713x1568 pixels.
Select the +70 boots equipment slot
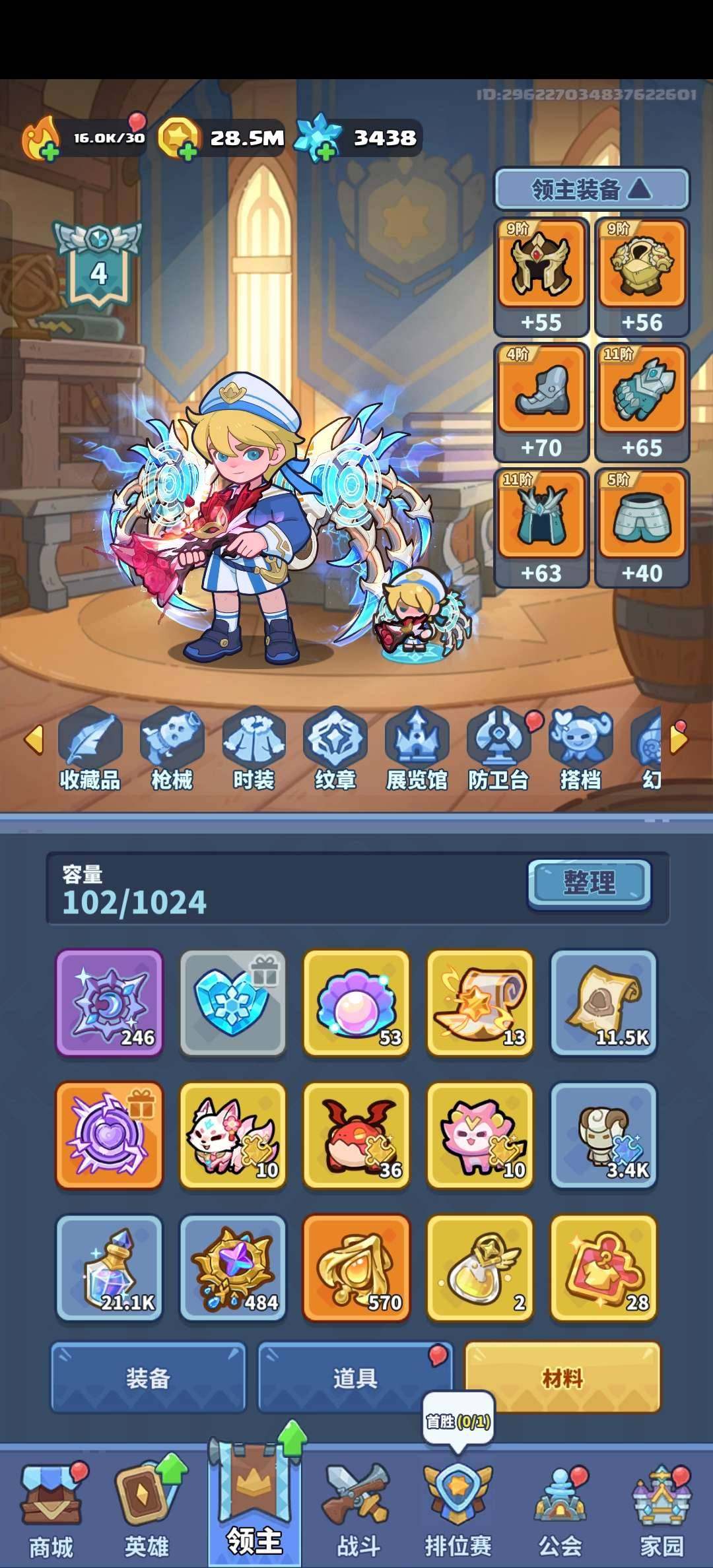coord(541,402)
